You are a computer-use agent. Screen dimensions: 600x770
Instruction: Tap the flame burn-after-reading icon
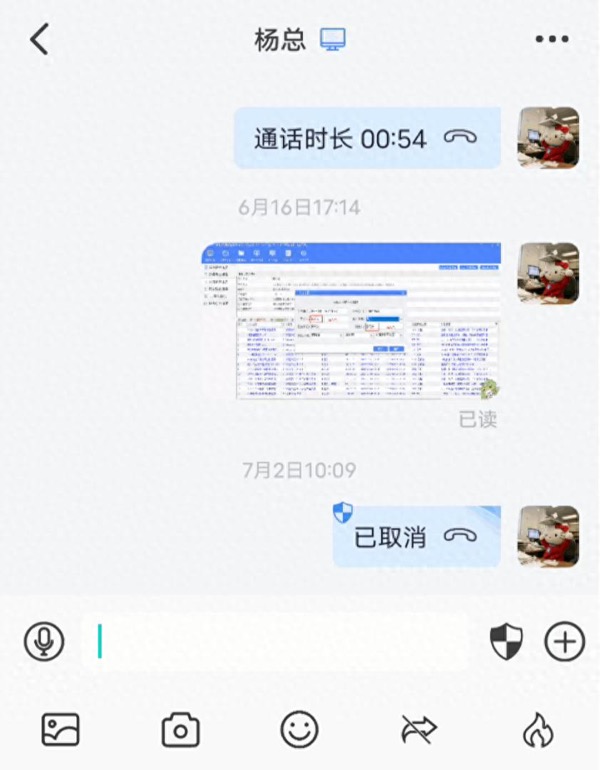click(x=538, y=732)
